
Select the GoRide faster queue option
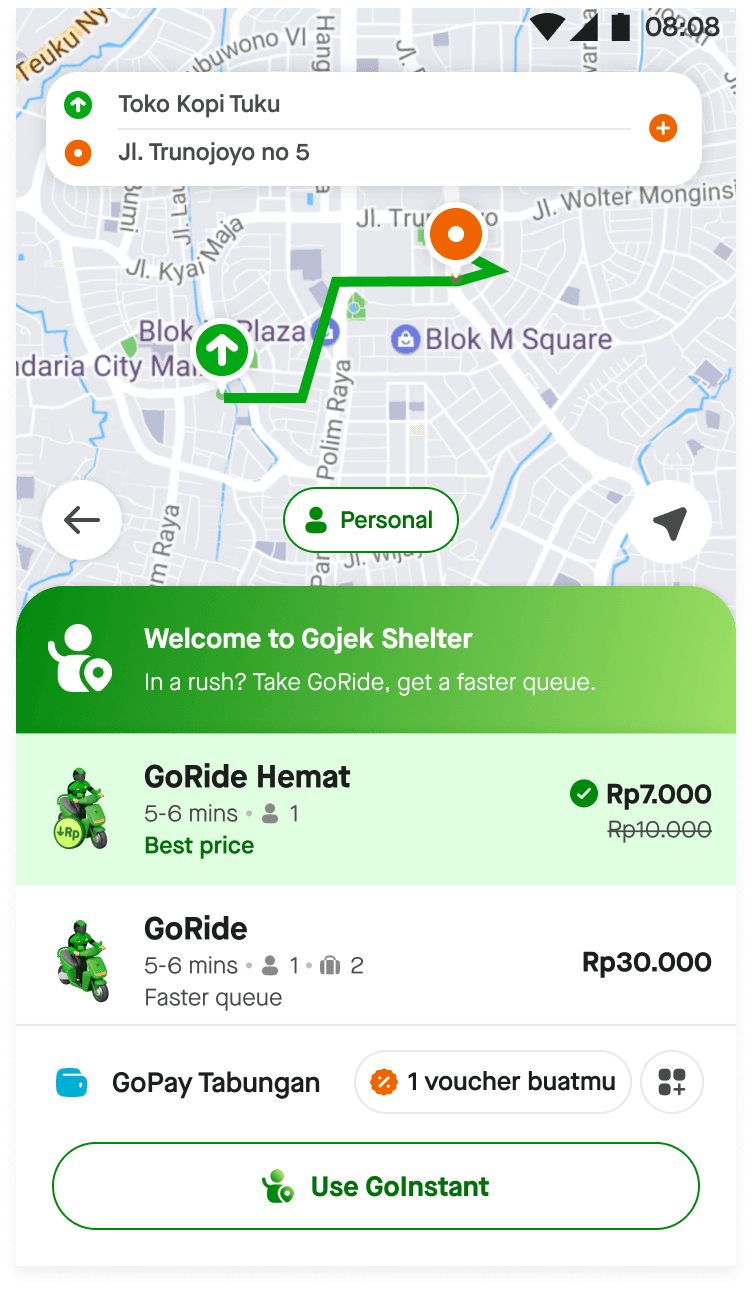click(x=375, y=955)
